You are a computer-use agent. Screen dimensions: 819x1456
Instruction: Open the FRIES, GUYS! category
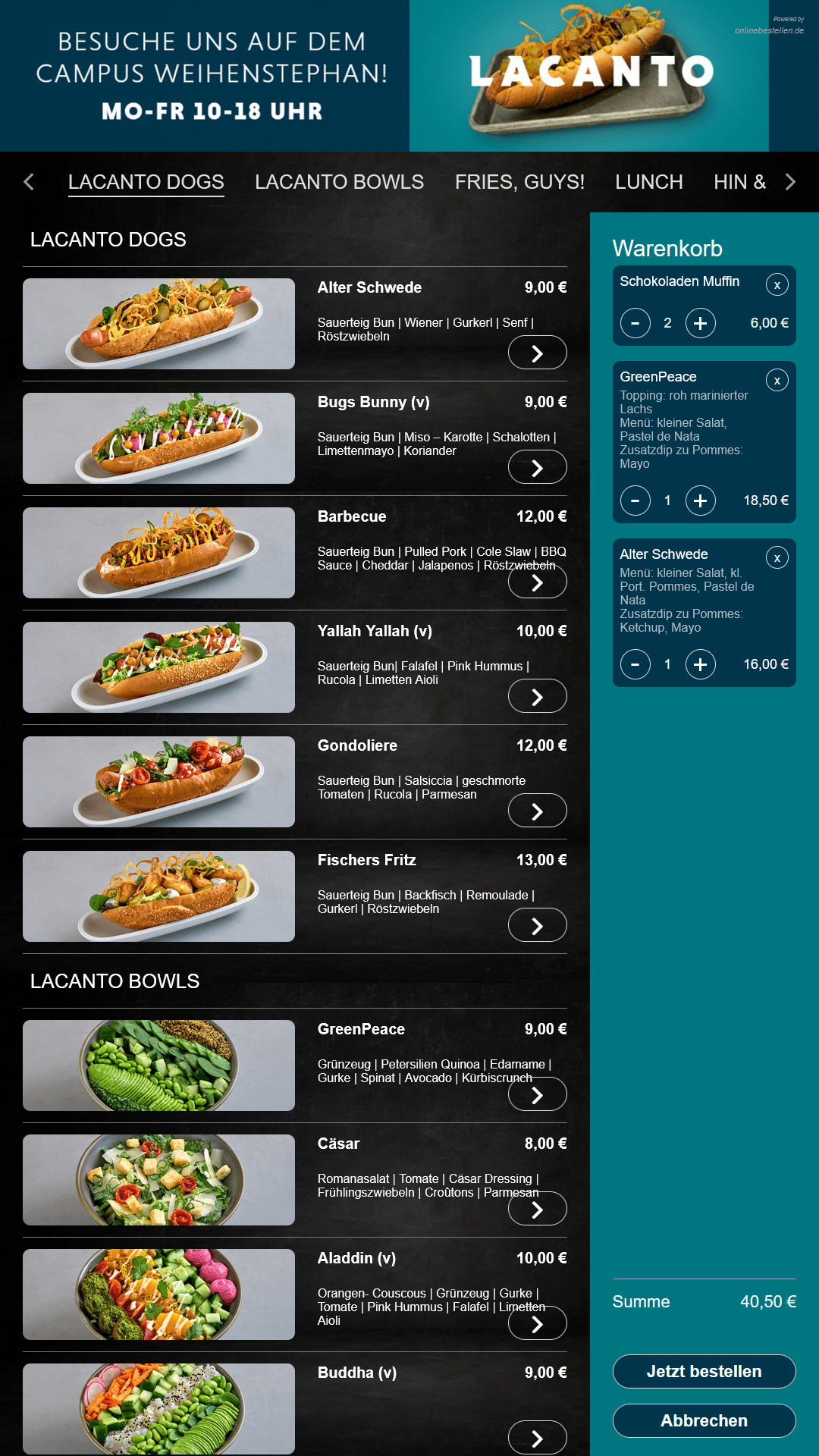tap(519, 182)
